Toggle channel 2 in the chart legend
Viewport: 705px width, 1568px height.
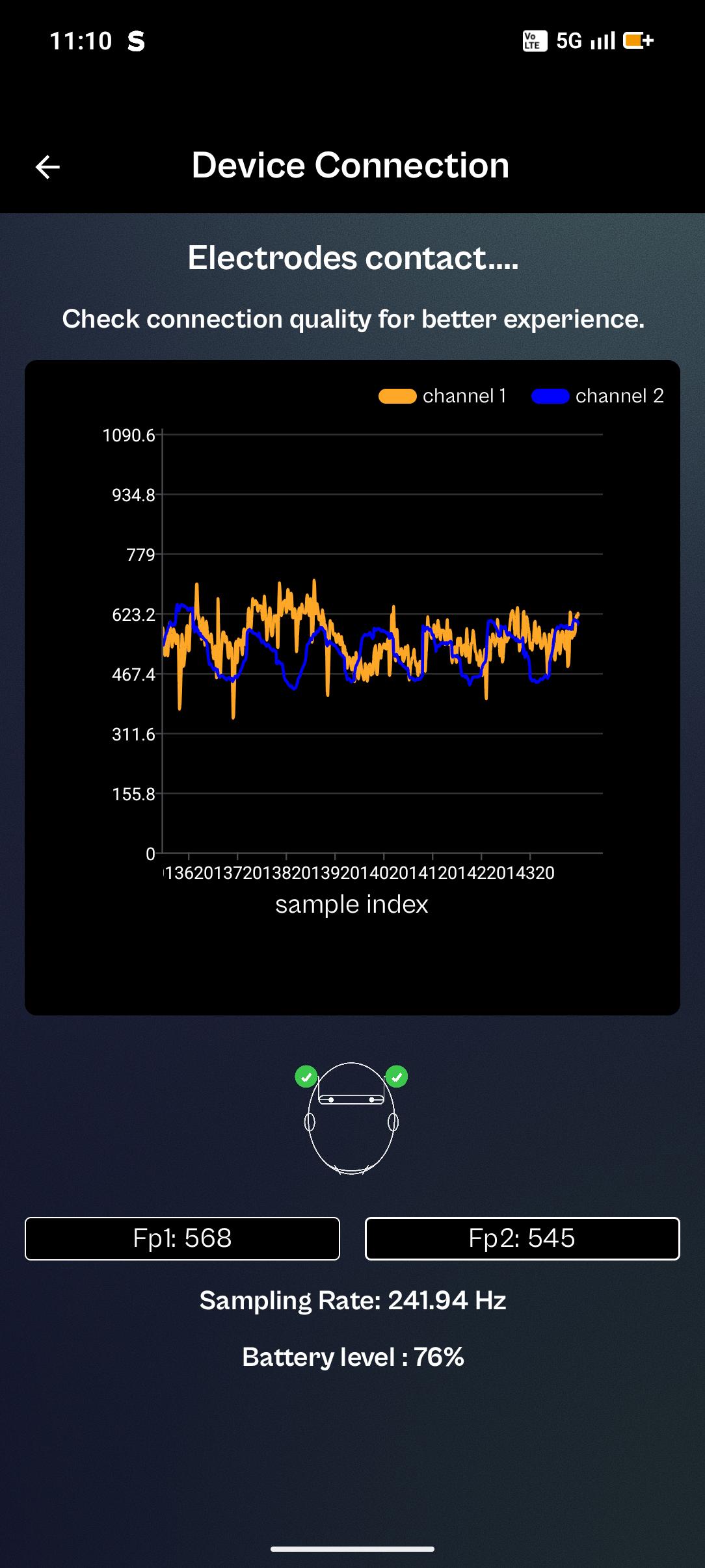597,396
